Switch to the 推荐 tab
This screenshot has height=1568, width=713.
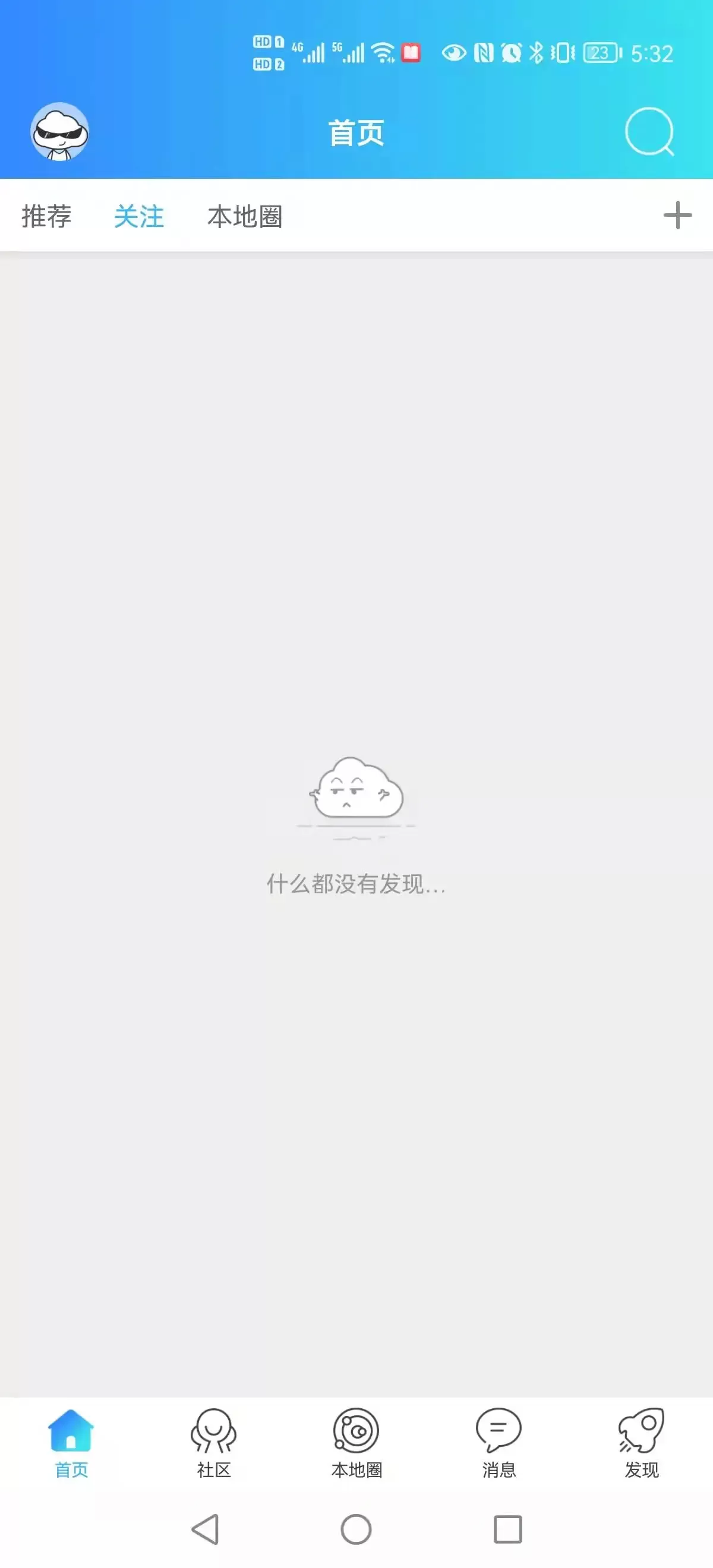(46, 216)
